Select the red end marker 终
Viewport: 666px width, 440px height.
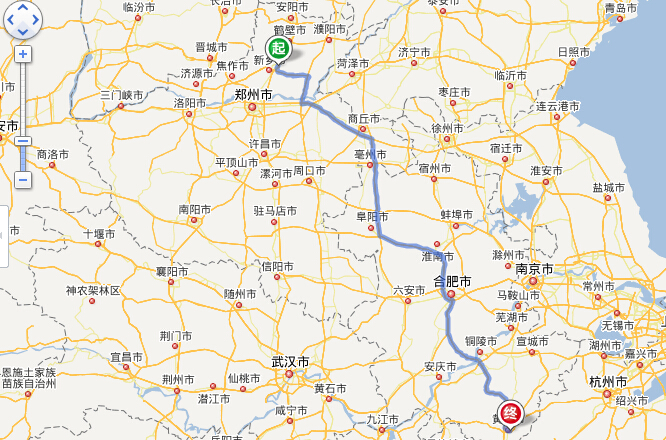click(x=511, y=412)
